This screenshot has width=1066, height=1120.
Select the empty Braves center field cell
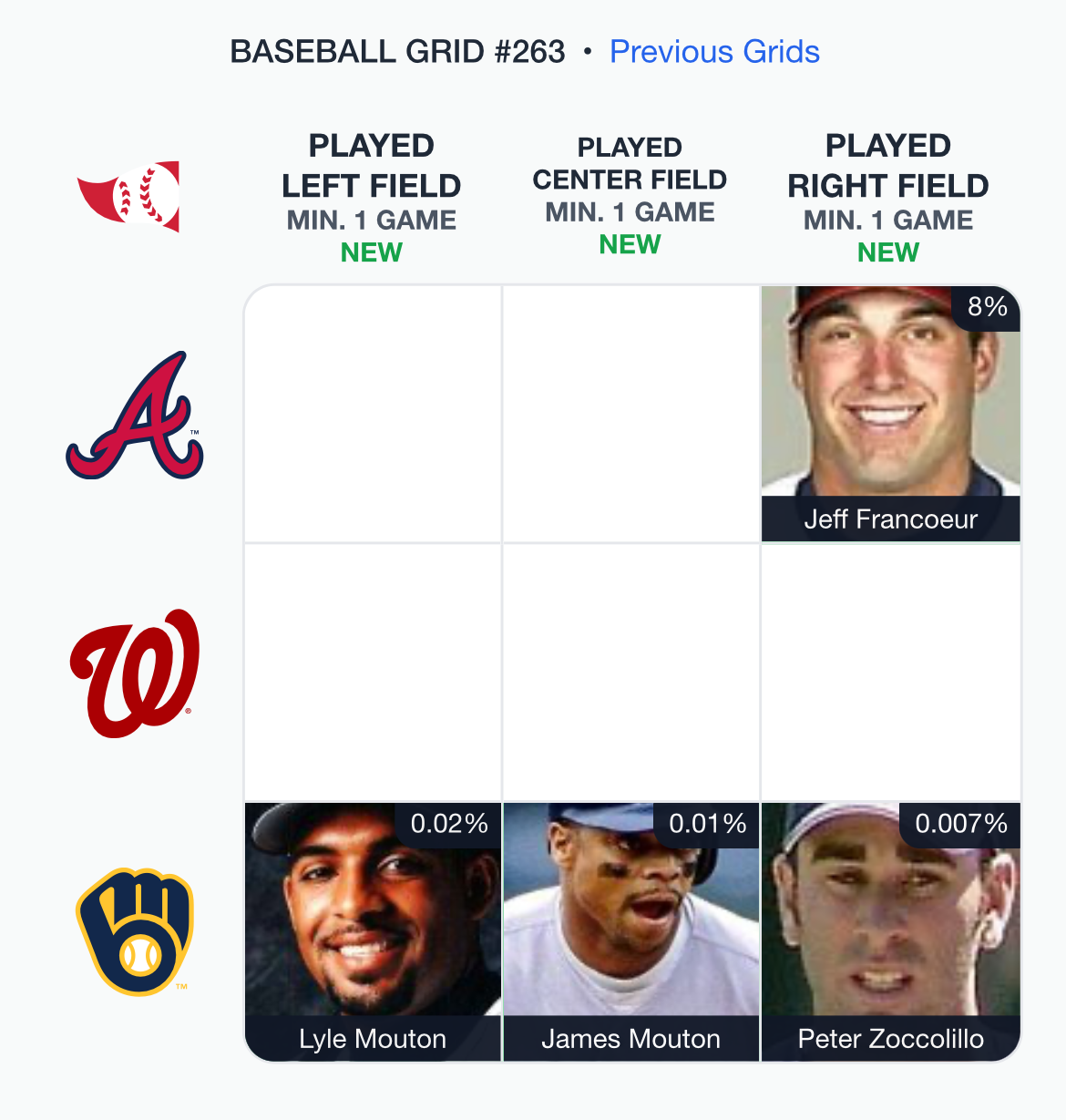pyautogui.click(x=630, y=415)
